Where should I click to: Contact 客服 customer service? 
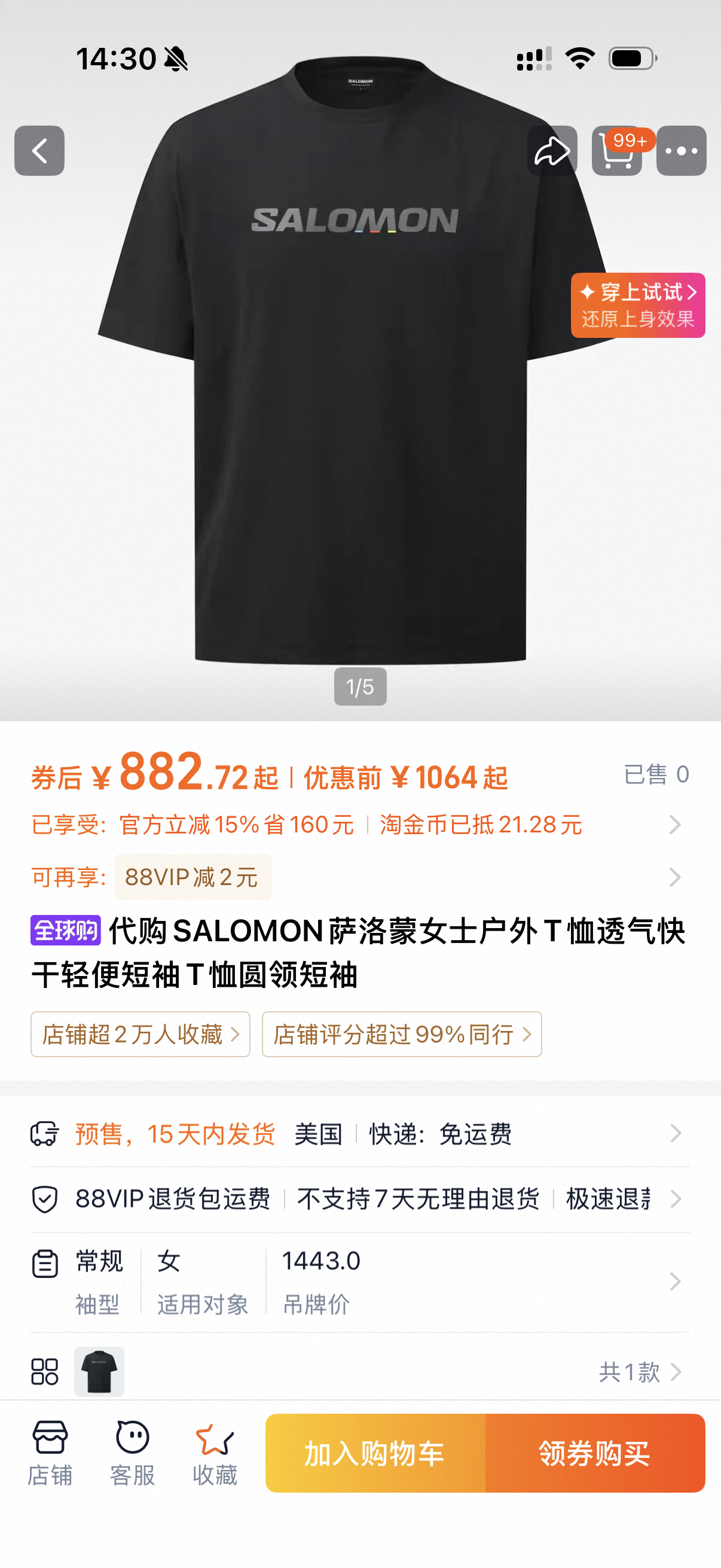coord(132,1454)
